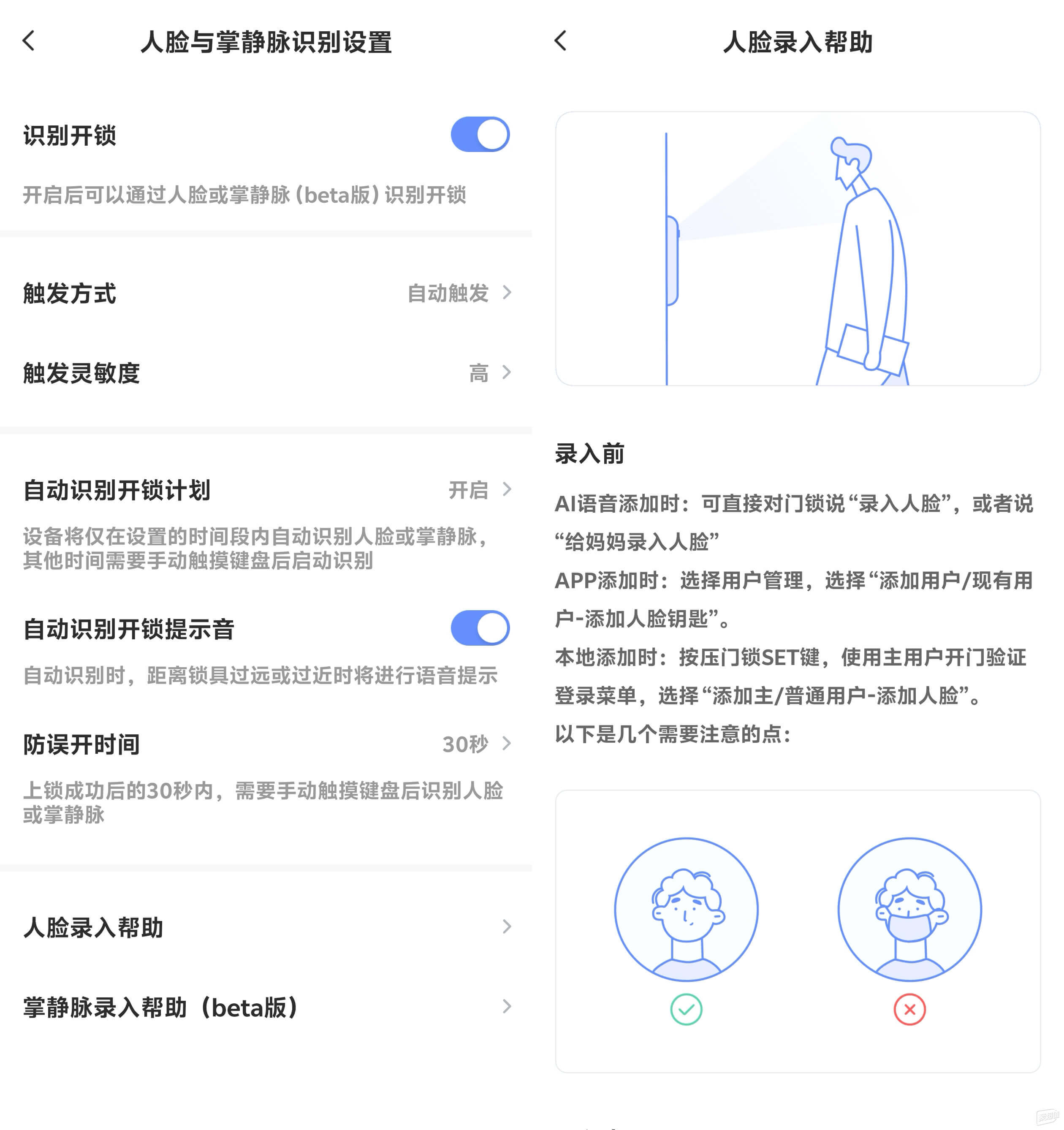1064x1130 pixels.
Task: Change 防误开时间 setting
Action: click(x=266, y=744)
